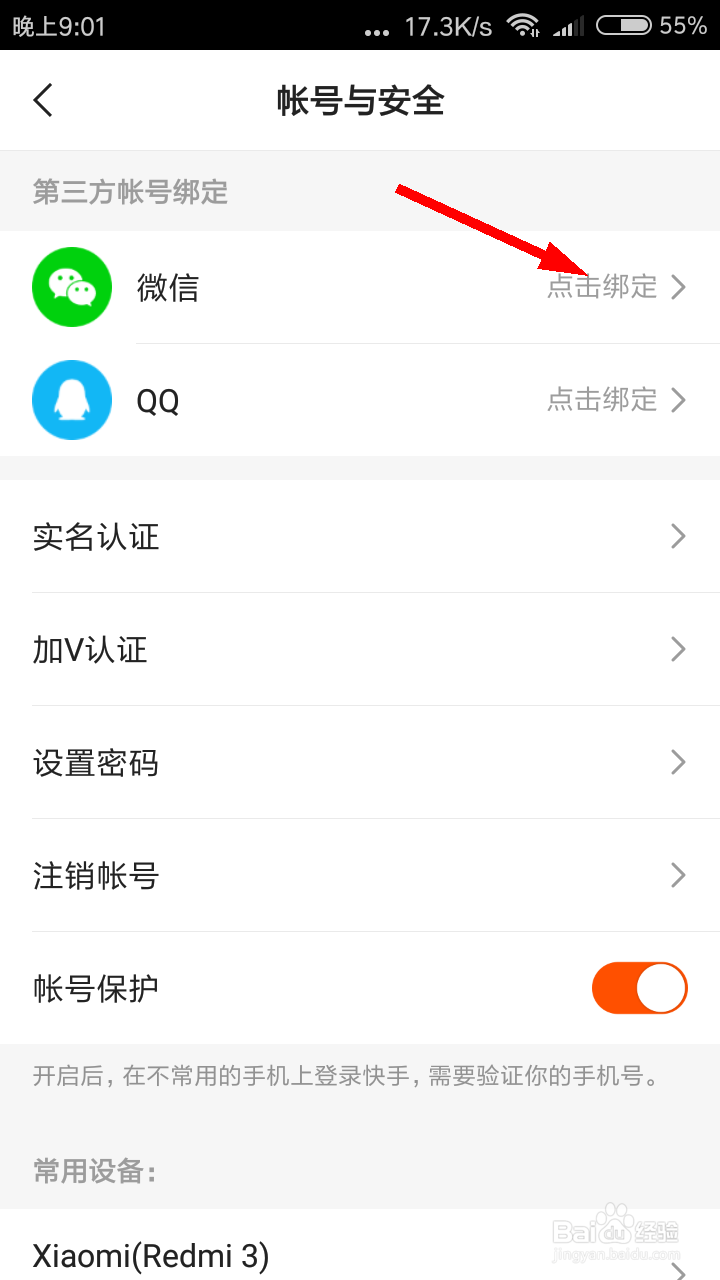Select the Xiaomi(Redmi 3) device entry

[x=150, y=1255]
